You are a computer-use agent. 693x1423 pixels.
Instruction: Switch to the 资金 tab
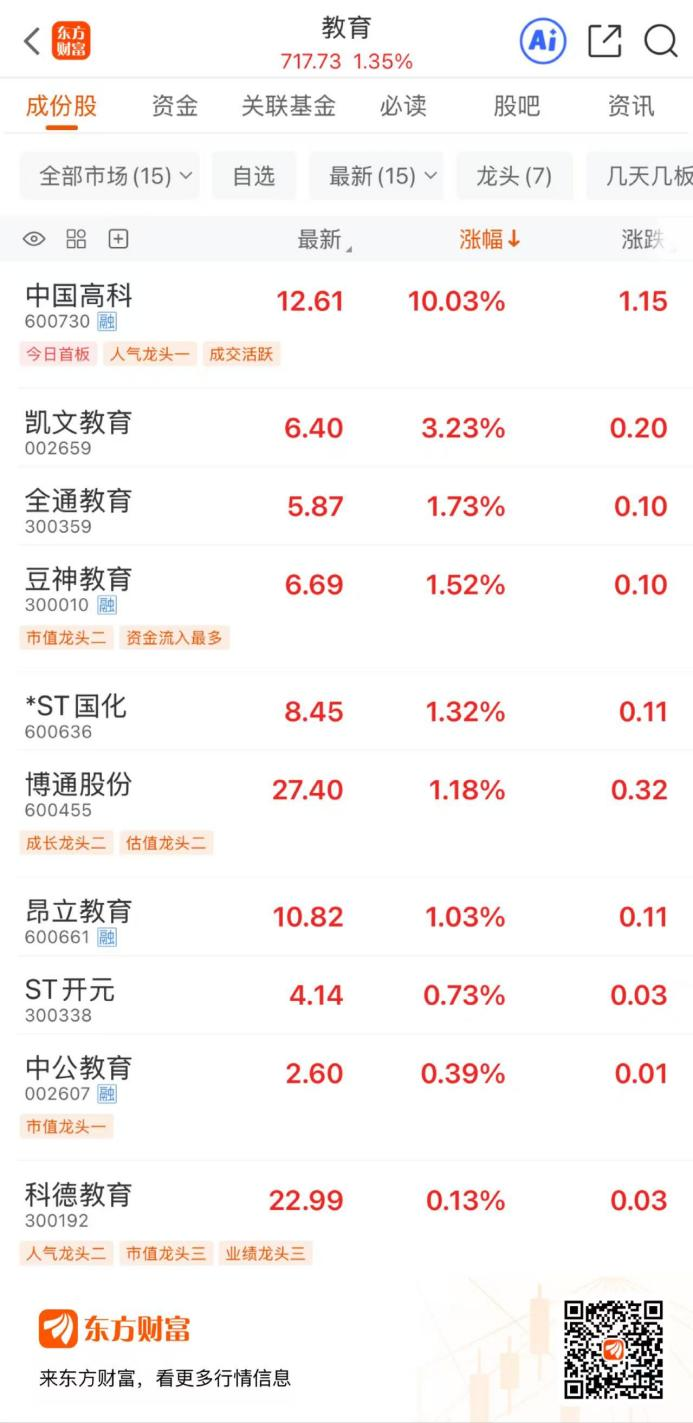point(175,106)
